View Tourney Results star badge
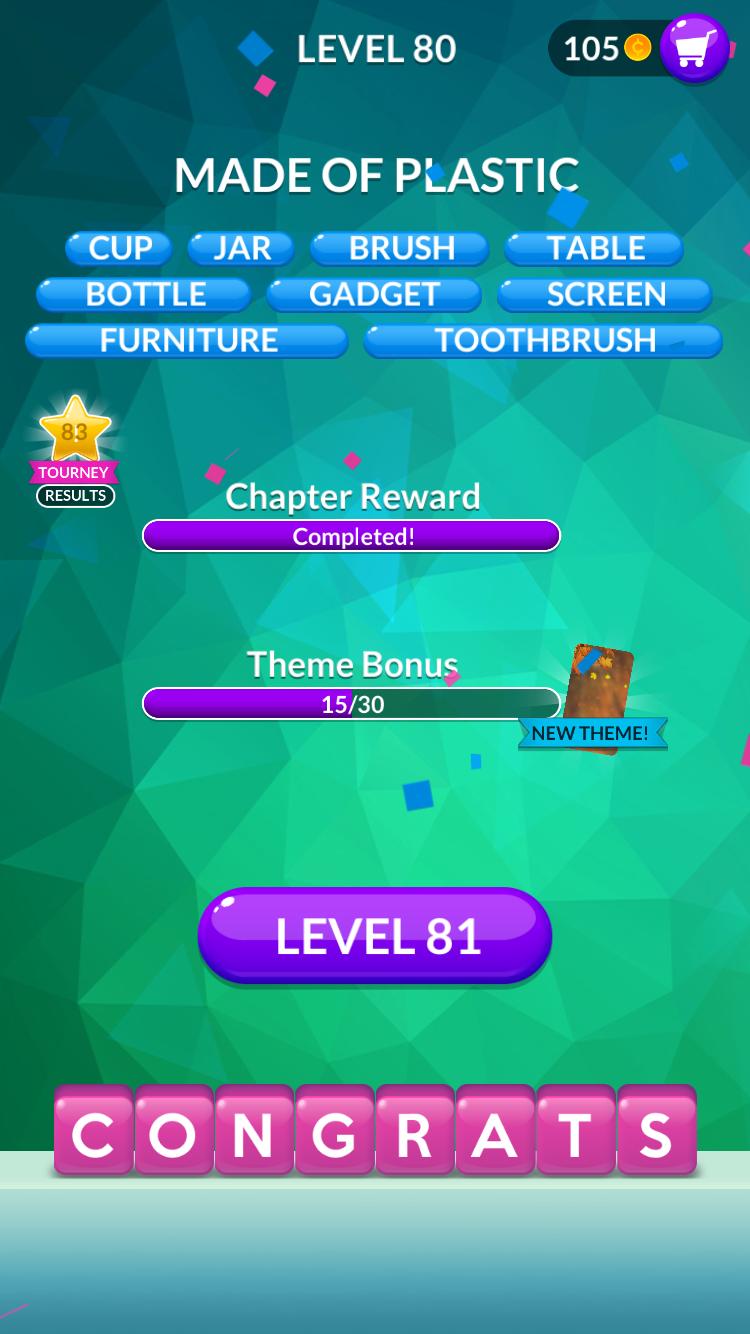 point(75,450)
